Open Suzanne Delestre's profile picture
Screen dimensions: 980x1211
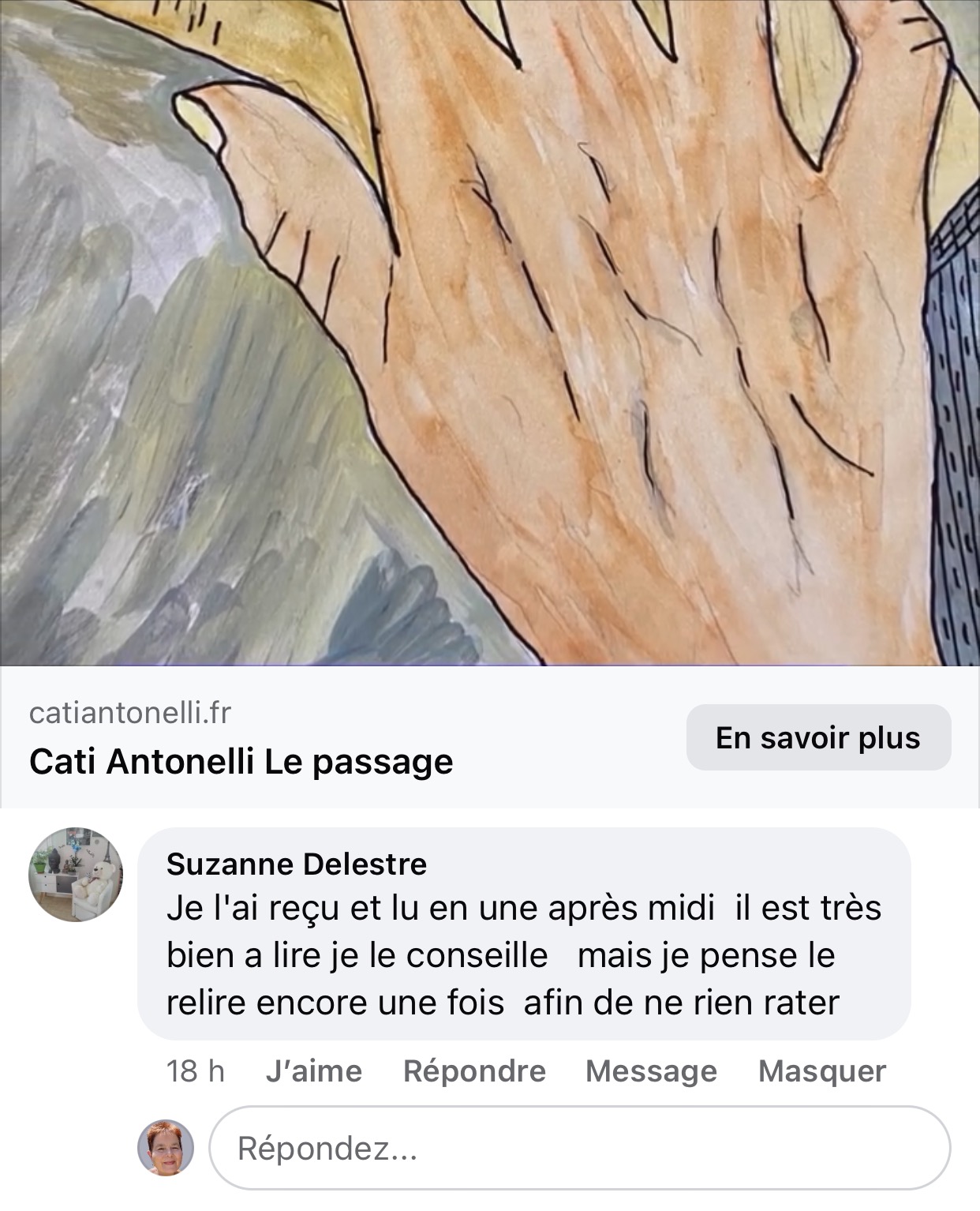[x=76, y=875]
